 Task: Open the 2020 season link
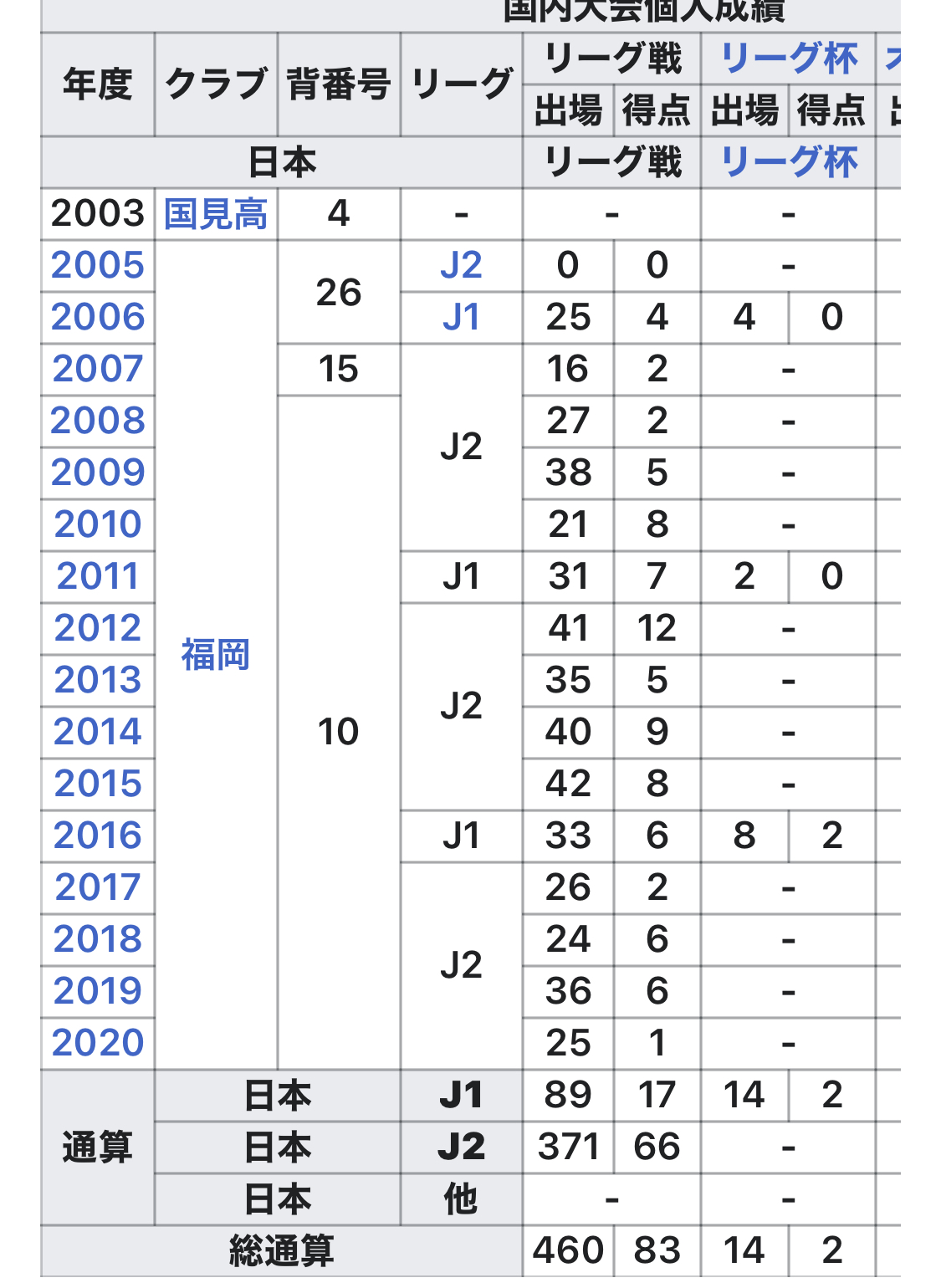pyautogui.click(x=98, y=1044)
